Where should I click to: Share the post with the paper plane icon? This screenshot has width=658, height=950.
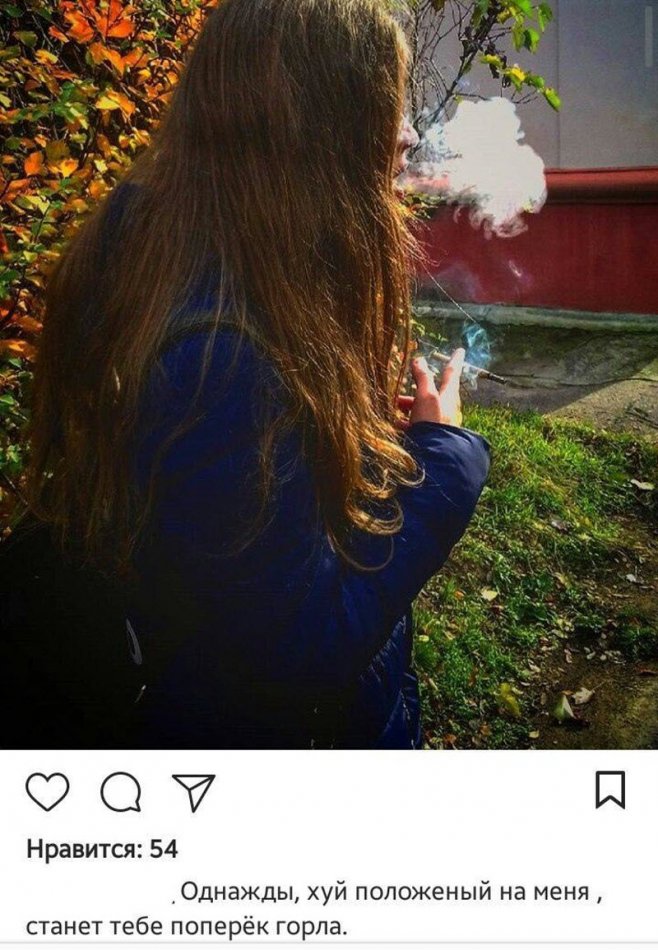[x=193, y=792]
